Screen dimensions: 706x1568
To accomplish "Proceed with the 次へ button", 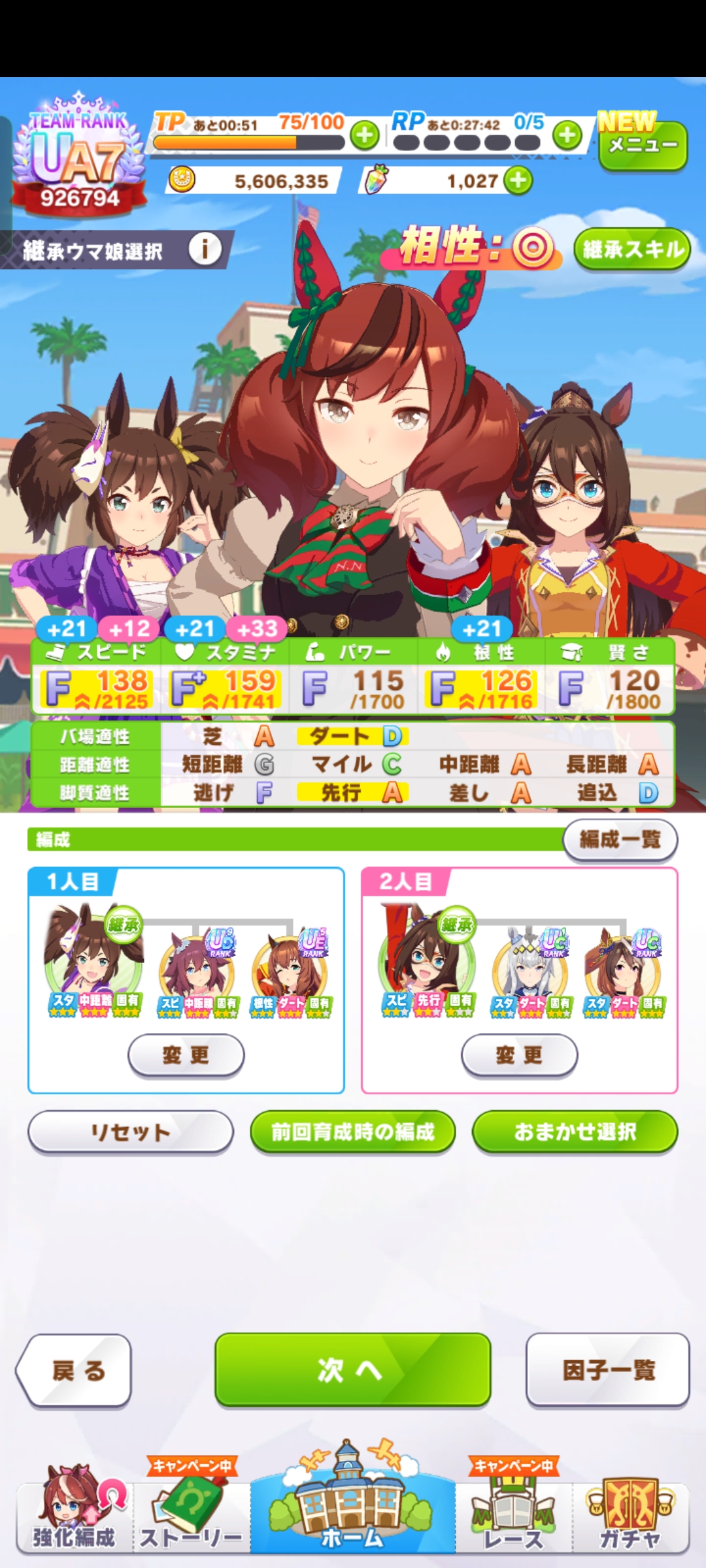I will (352, 1370).
